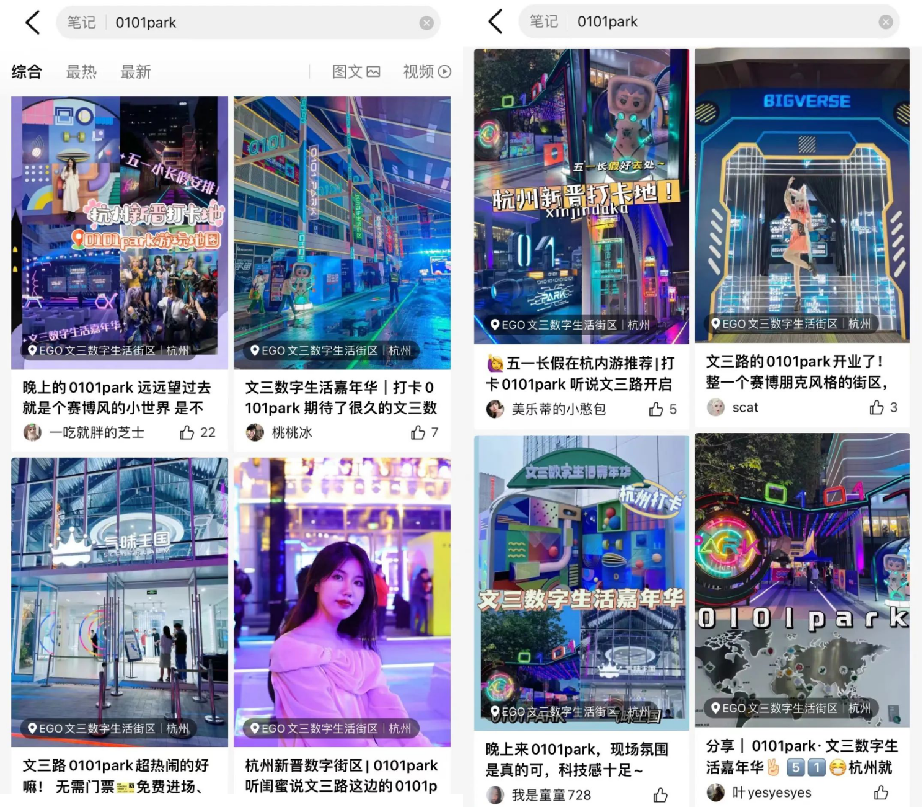
Task: Filter results by 图文
Action: pyautogui.click(x=355, y=72)
